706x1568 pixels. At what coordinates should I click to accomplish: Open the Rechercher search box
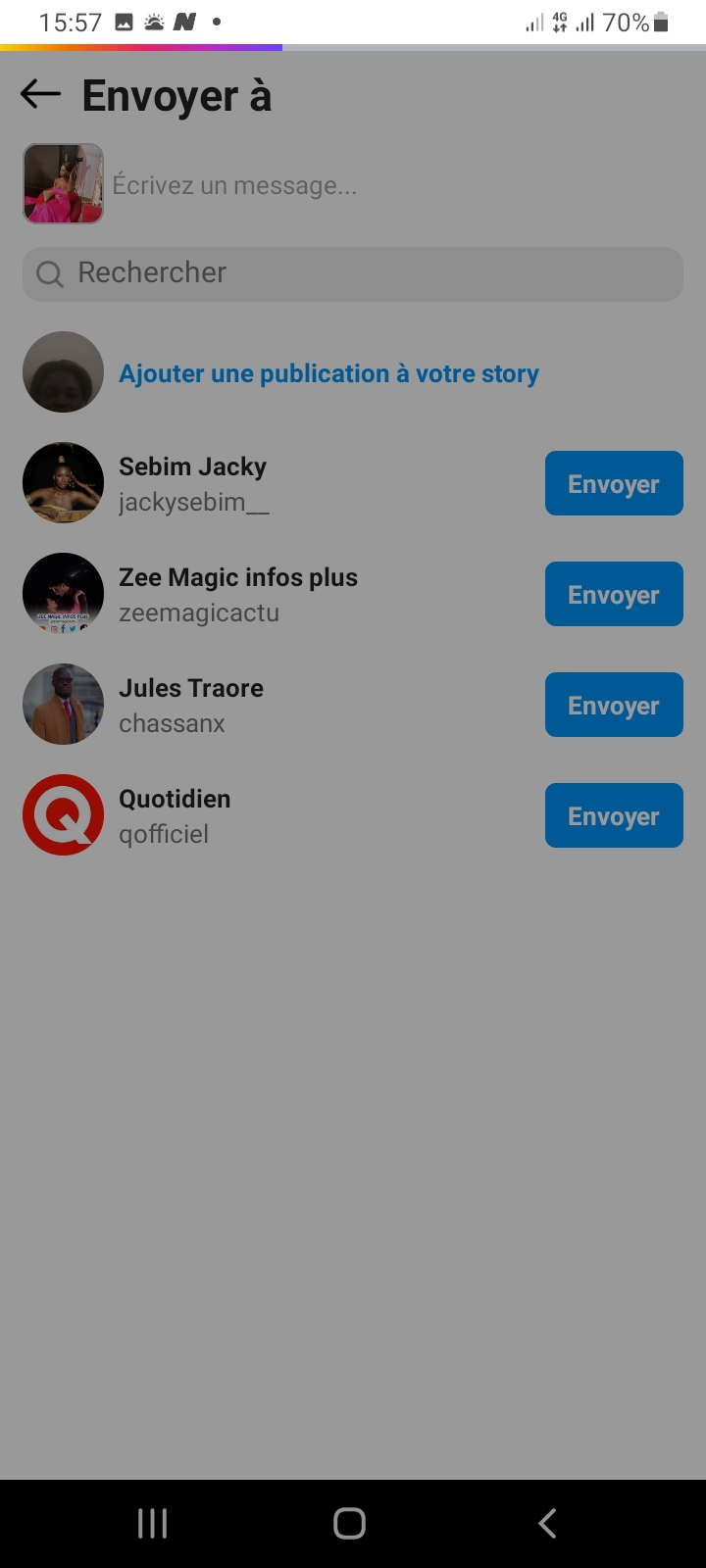pyautogui.click(x=353, y=273)
